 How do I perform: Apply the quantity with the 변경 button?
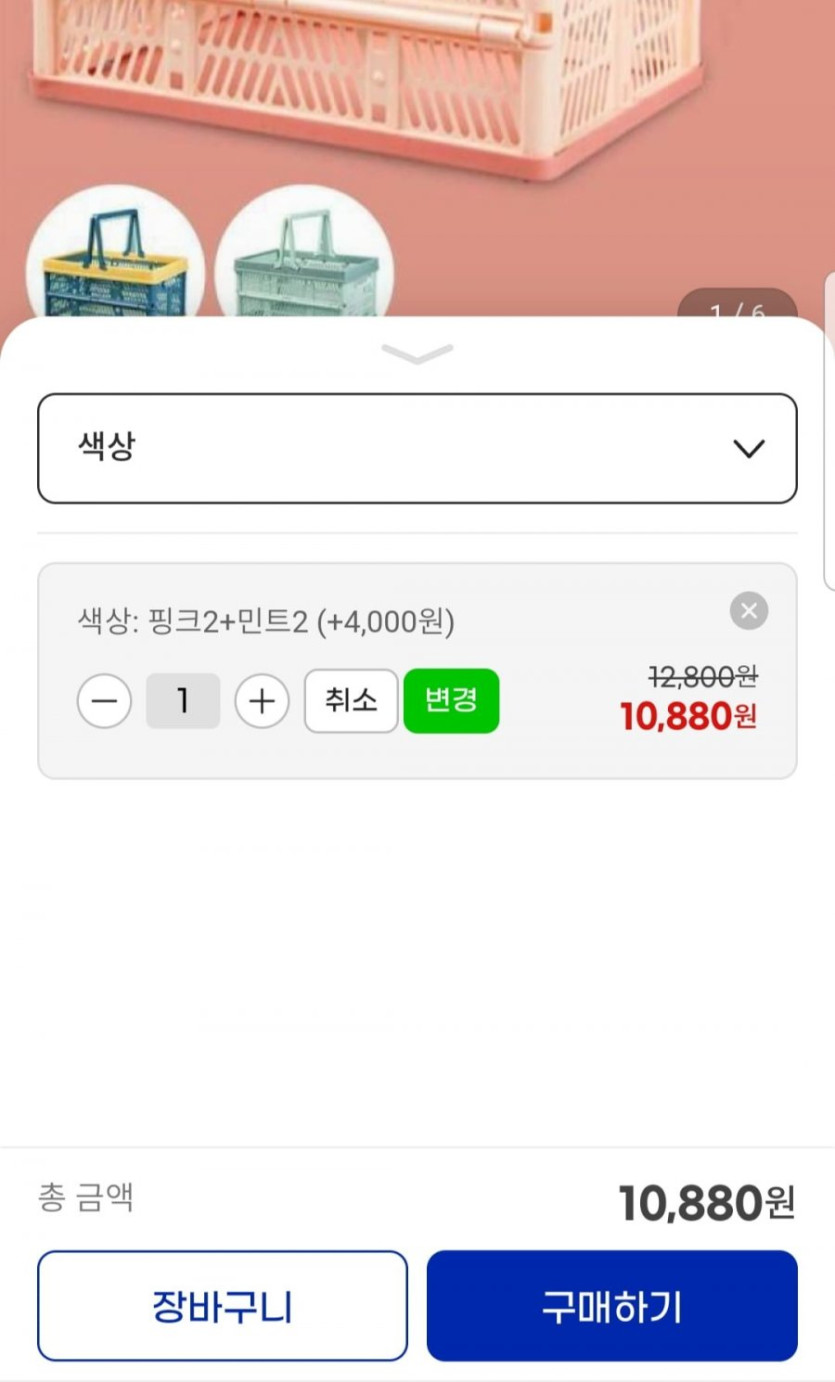pyautogui.click(x=451, y=701)
